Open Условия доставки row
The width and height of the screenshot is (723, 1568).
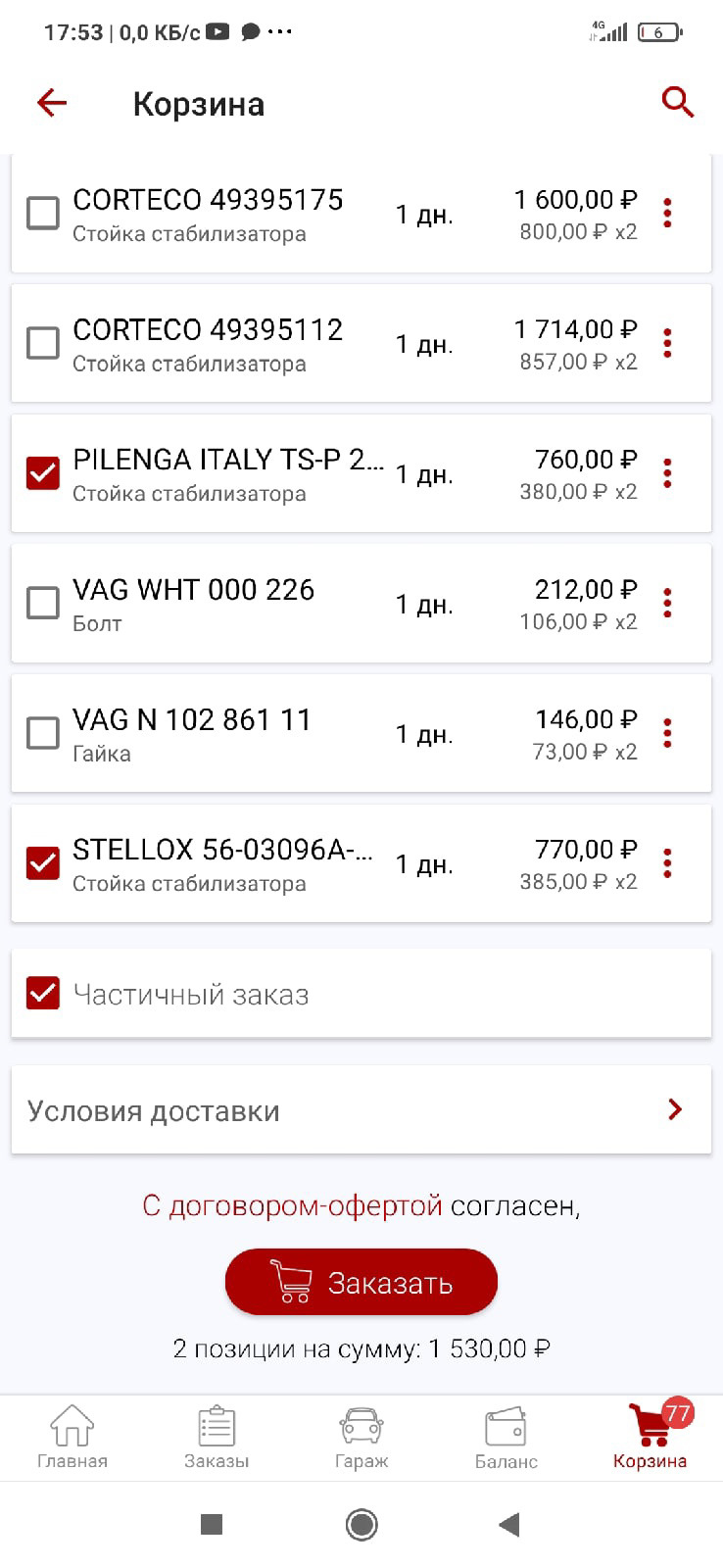[361, 1110]
